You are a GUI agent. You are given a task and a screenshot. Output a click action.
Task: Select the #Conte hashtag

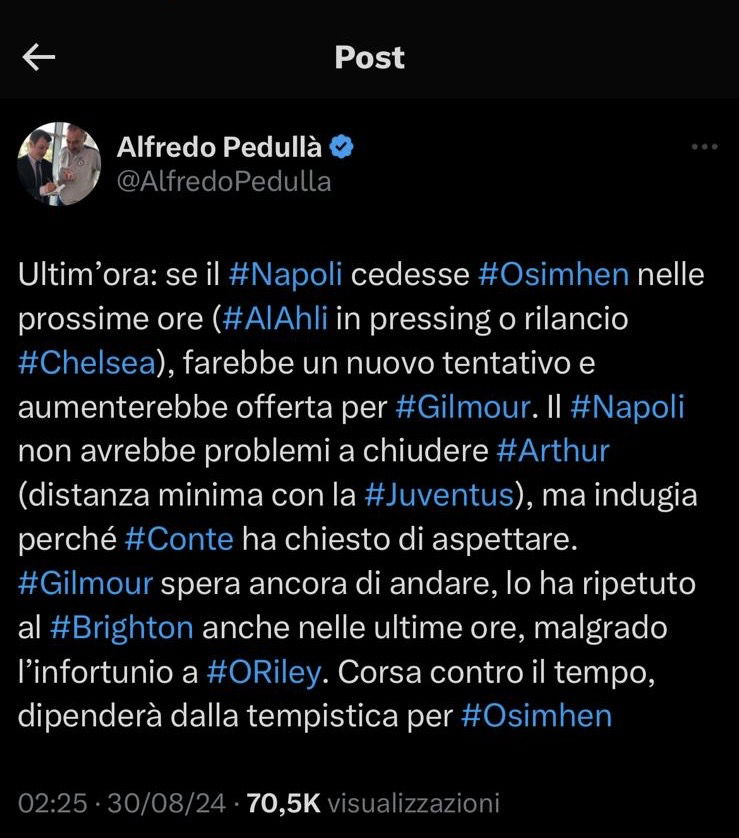pyautogui.click(x=180, y=538)
